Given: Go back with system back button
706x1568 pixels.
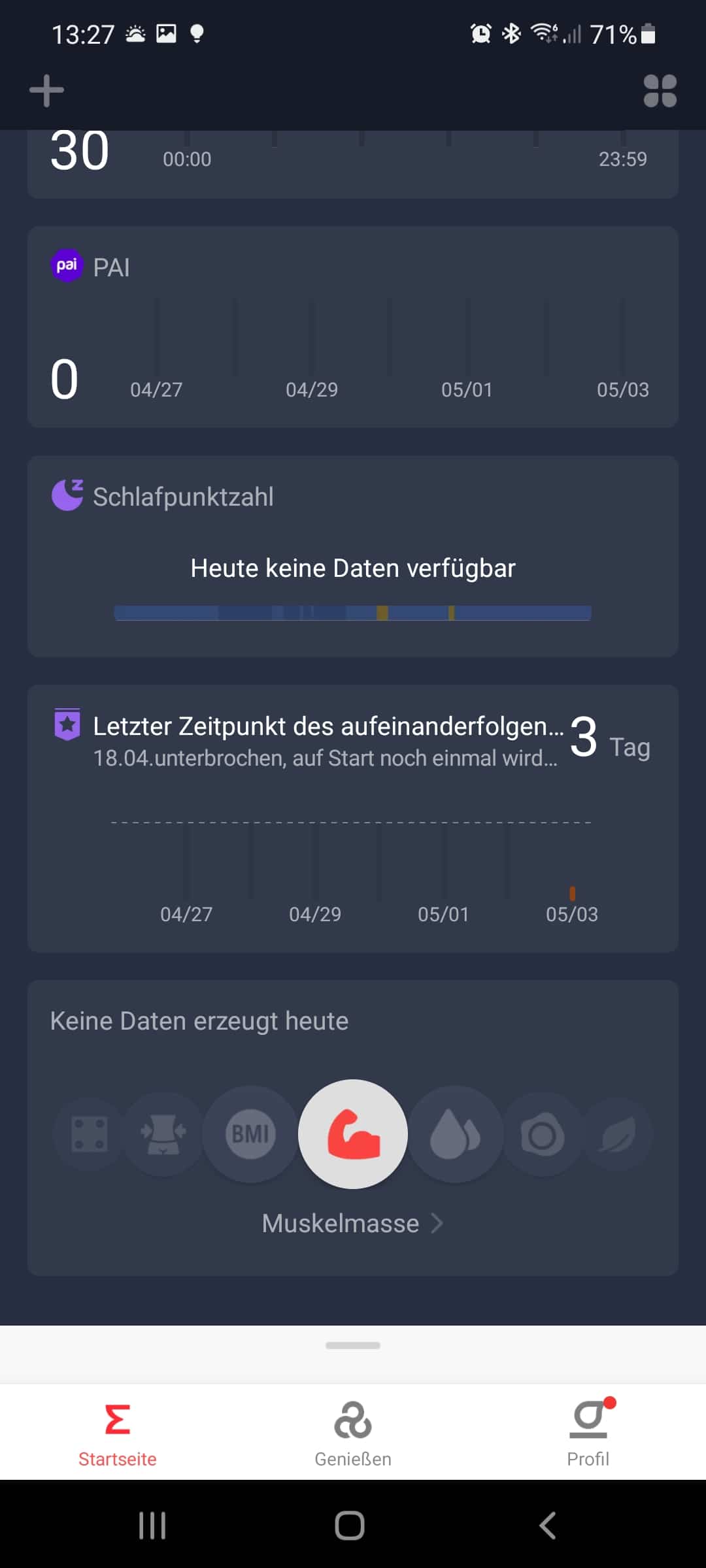Looking at the screenshot, I should coord(547,1526).
